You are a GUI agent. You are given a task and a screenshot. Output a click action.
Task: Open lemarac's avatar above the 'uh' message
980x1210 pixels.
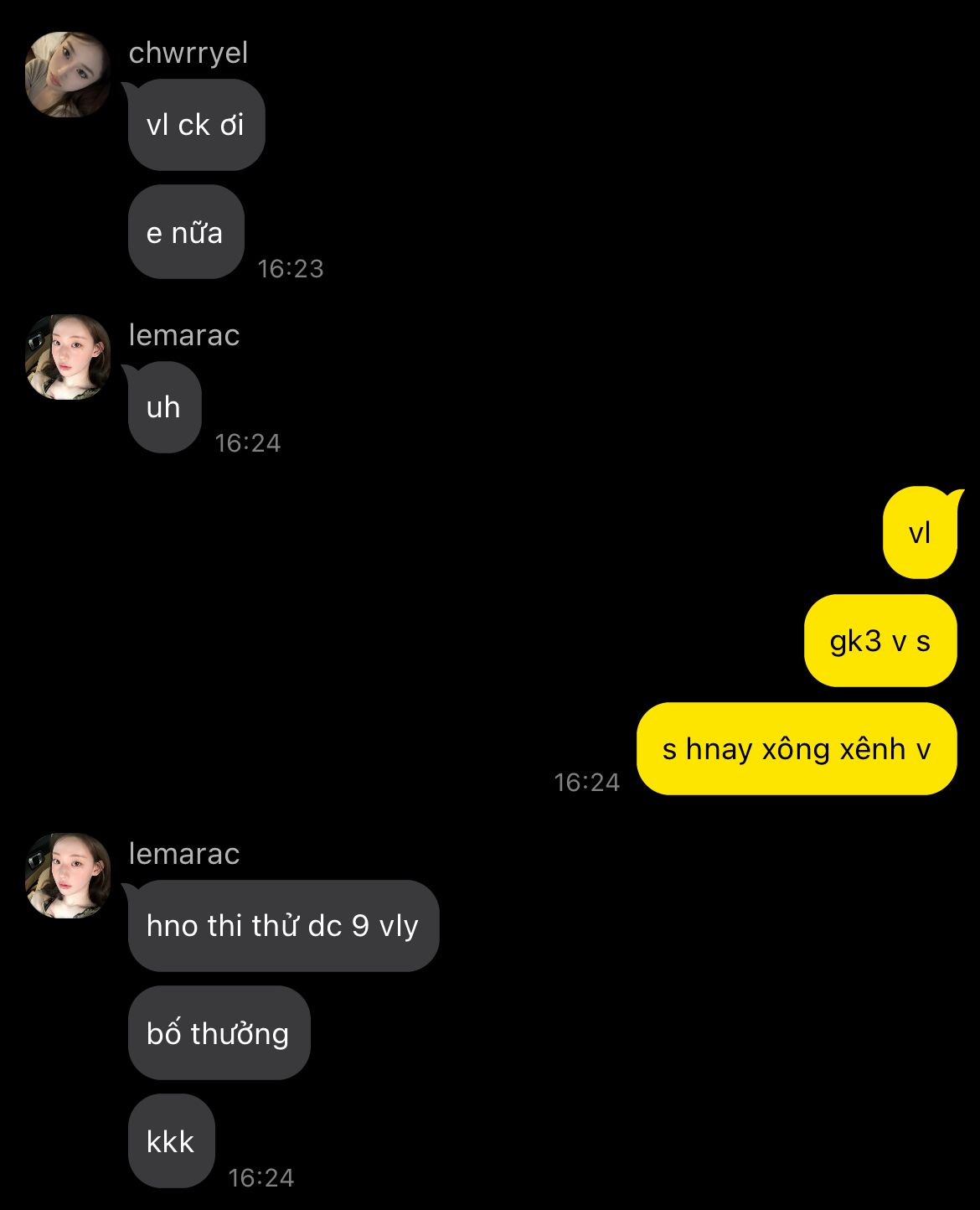point(68,357)
